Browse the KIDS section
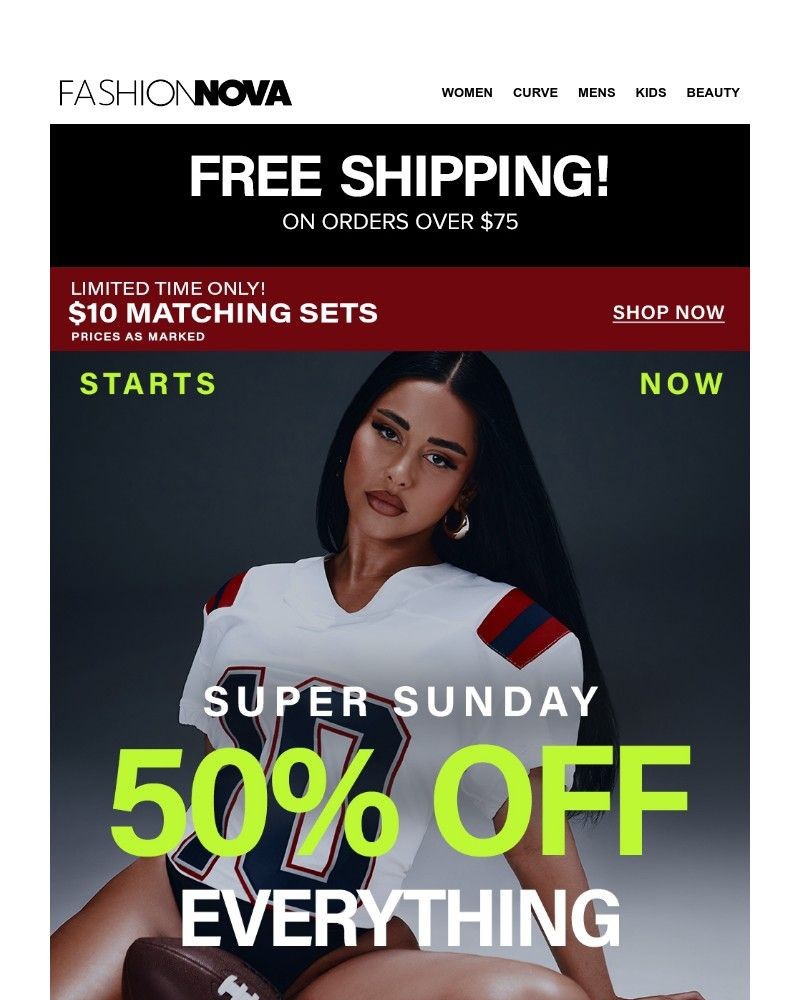Screen dimensions: 800x1000 (x=650, y=92)
